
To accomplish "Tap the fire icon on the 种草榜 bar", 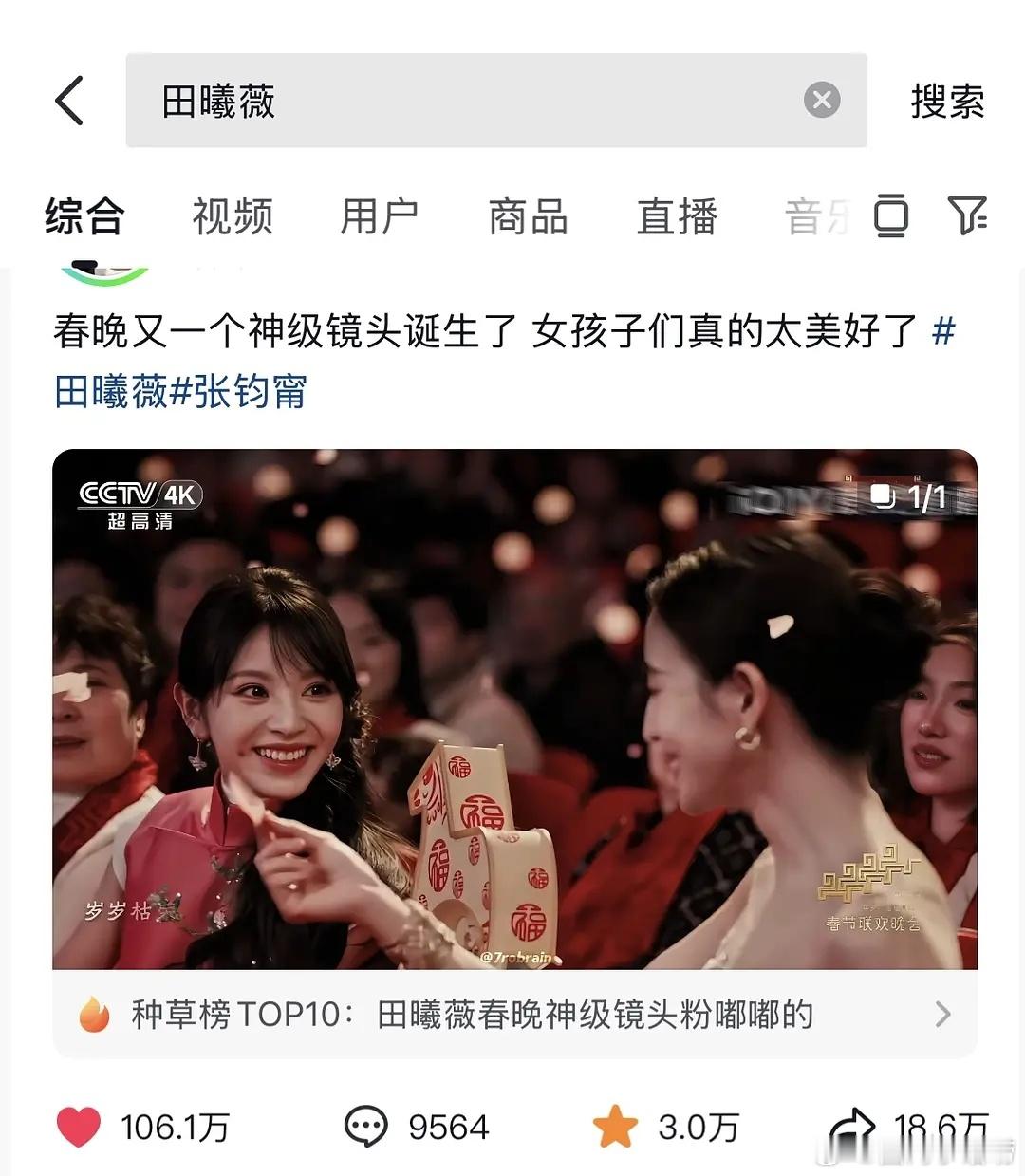I will point(94,1014).
